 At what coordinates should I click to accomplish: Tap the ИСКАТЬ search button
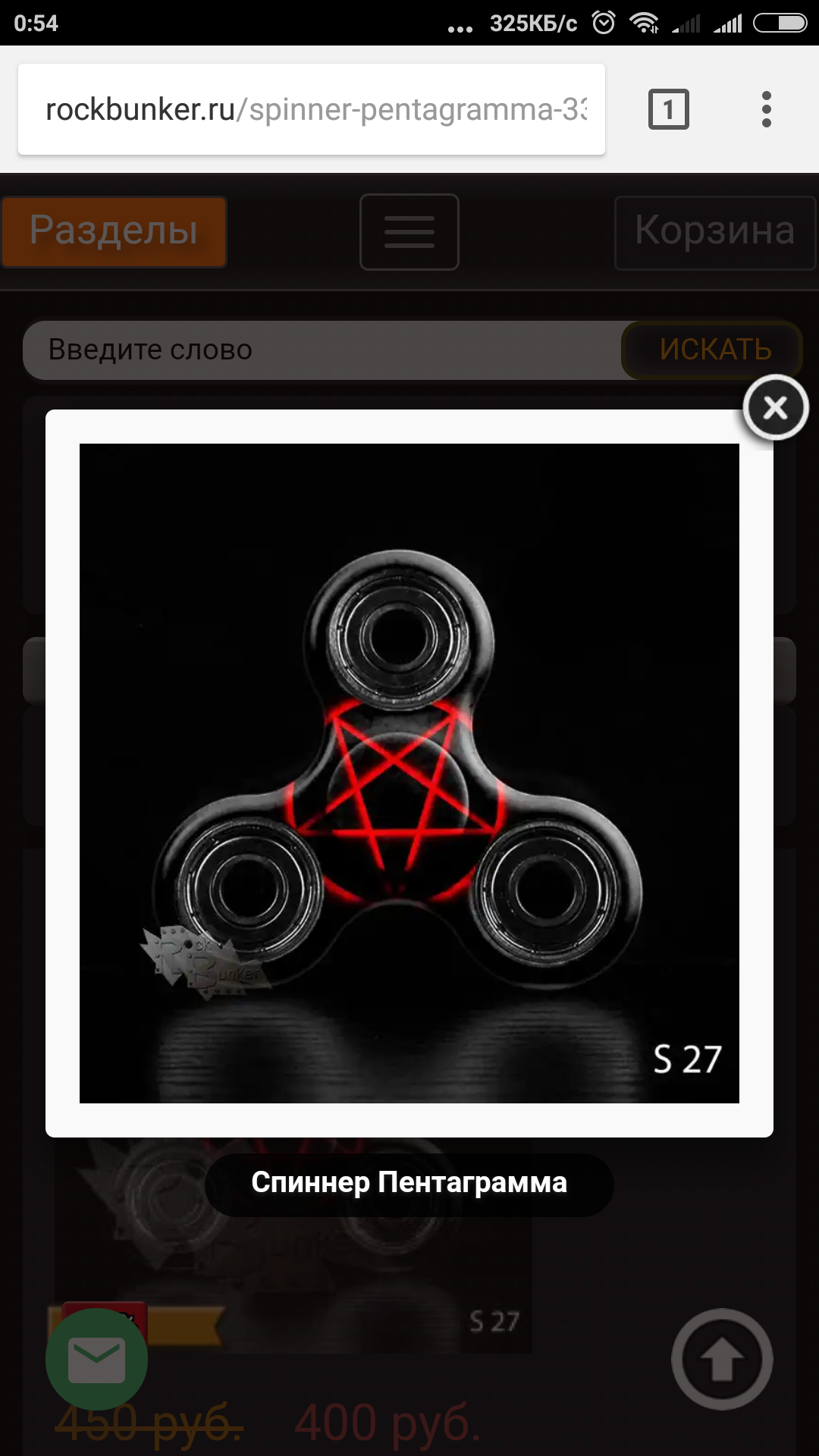(x=714, y=350)
